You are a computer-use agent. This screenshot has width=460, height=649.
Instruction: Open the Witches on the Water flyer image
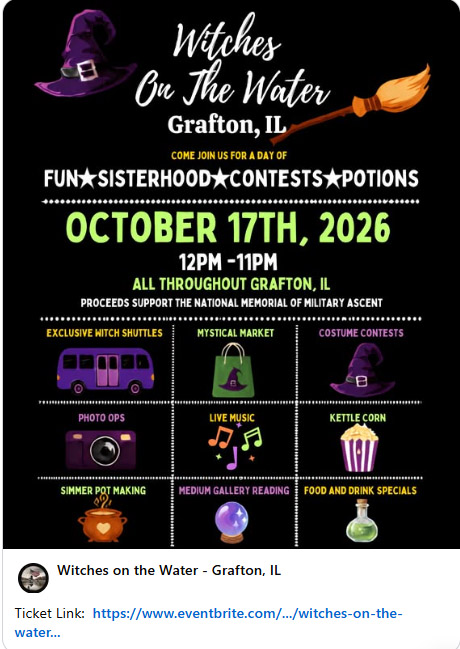click(231, 274)
